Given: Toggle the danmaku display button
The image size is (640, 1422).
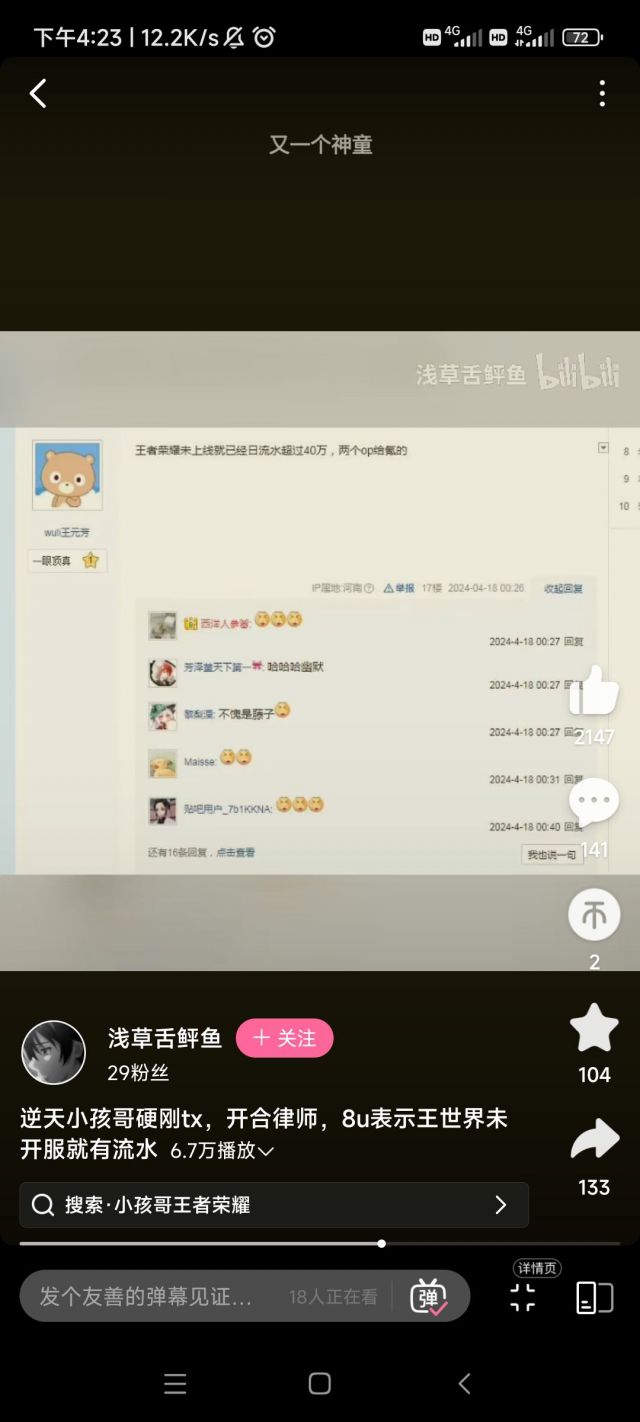Looking at the screenshot, I should (x=429, y=1297).
